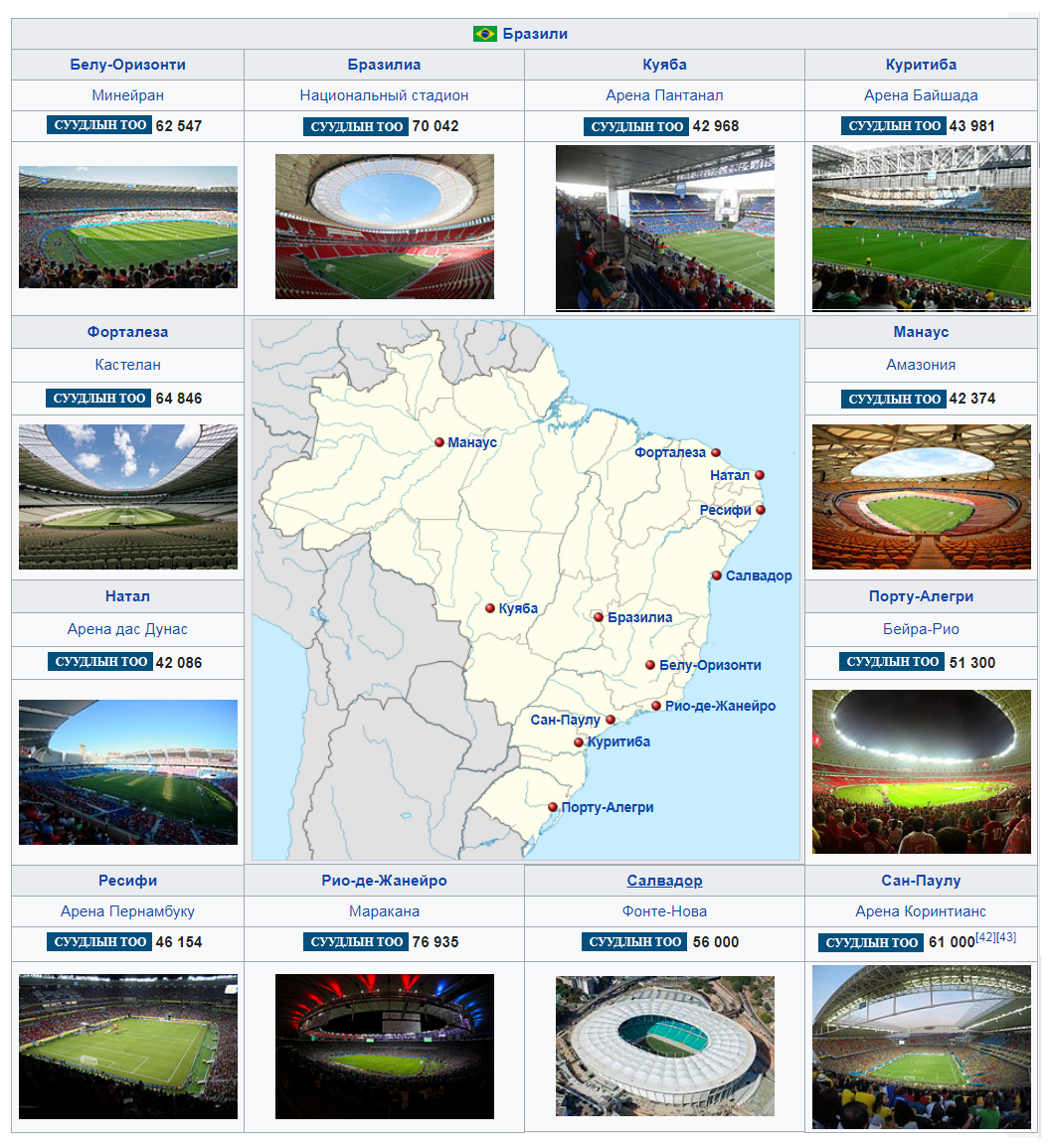Image resolution: width=1049 pixels, height=1148 pixels.
Task: Tap the Амазония stadium photo
Action: point(921,497)
